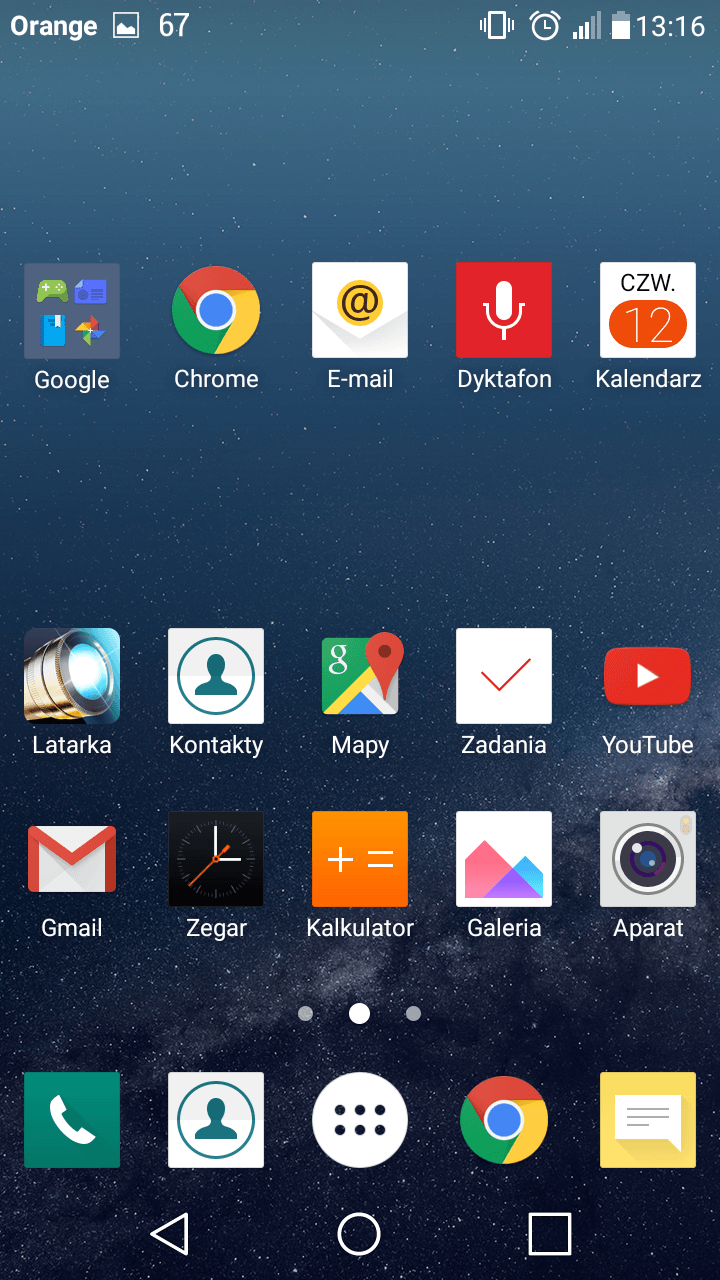Open the Aparat camera
Screen dimensions: 720x1280
pyautogui.click(x=648, y=859)
